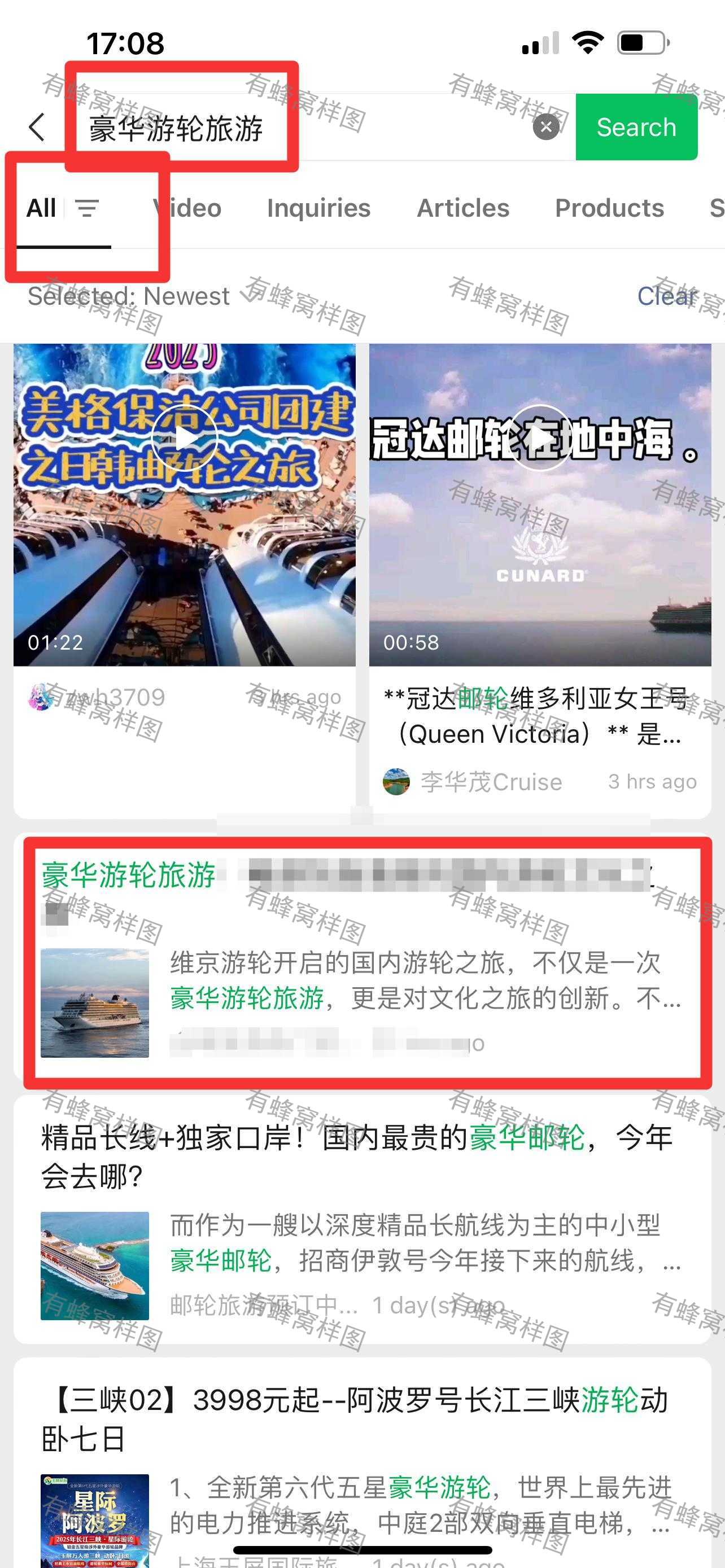Image resolution: width=725 pixels, height=1568 pixels.
Task: Go back with the arrow icon
Action: 37,127
